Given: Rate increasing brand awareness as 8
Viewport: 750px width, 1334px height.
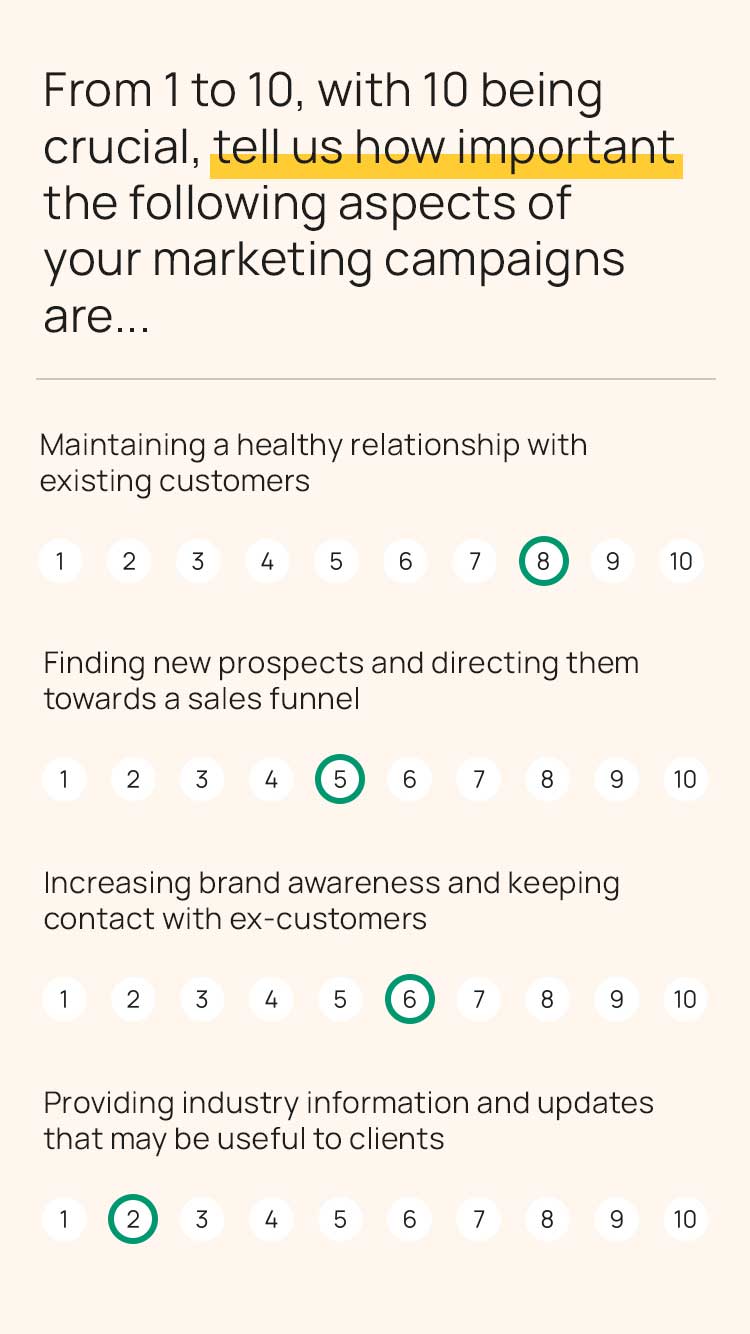Looking at the screenshot, I should 547,999.
